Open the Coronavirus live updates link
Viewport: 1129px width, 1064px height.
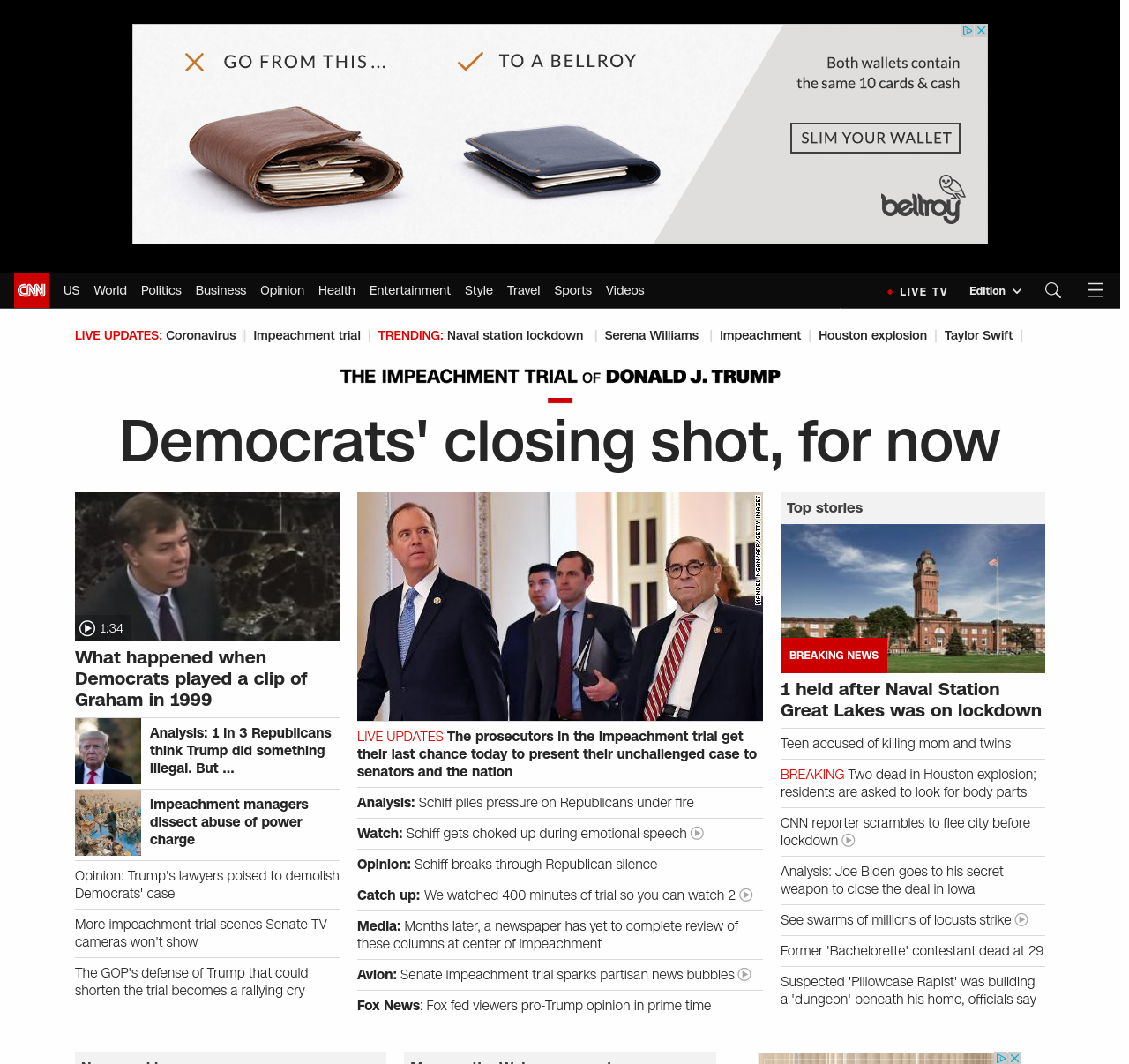click(x=200, y=335)
